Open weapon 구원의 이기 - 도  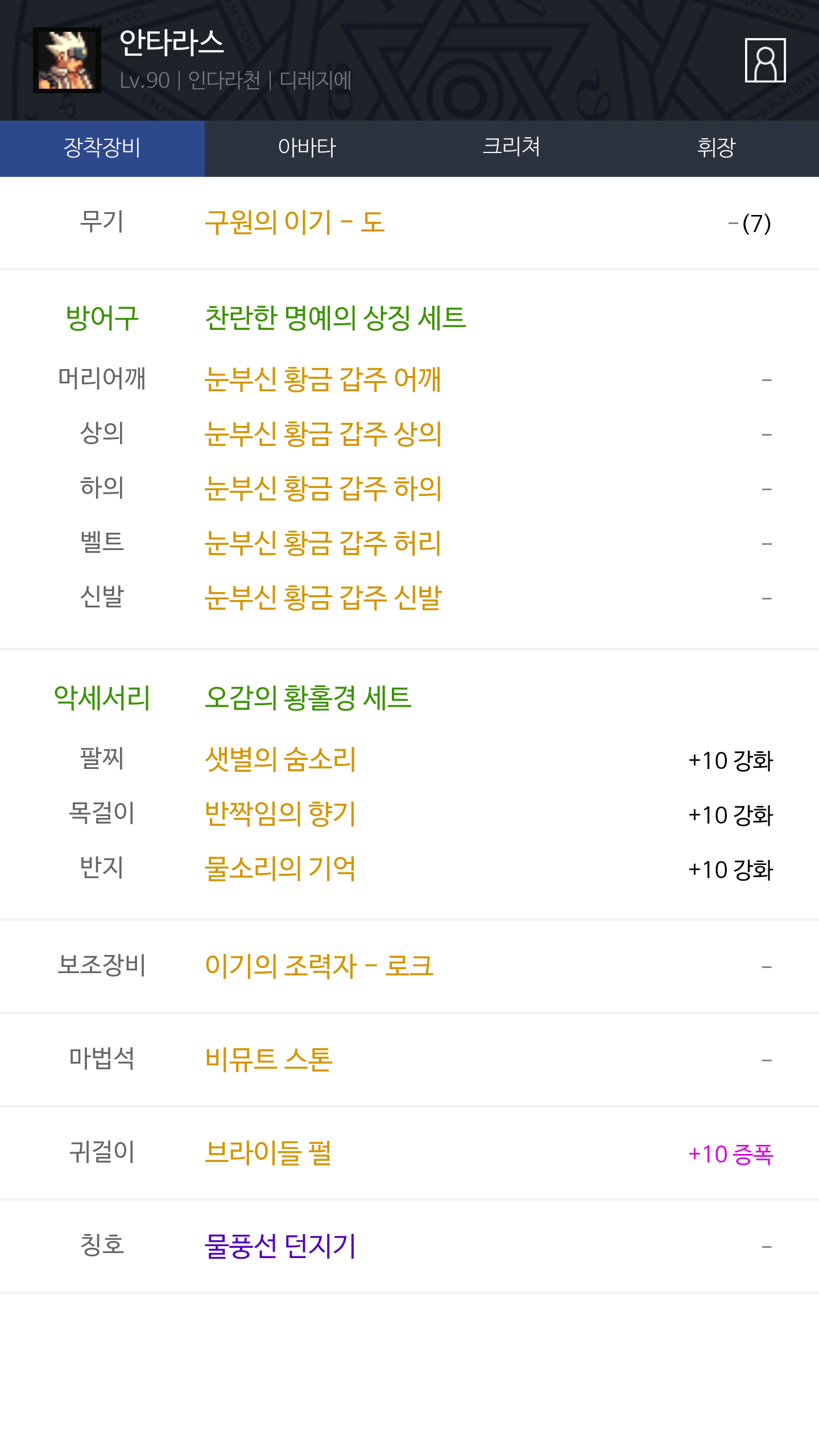pyautogui.click(x=295, y=222)
